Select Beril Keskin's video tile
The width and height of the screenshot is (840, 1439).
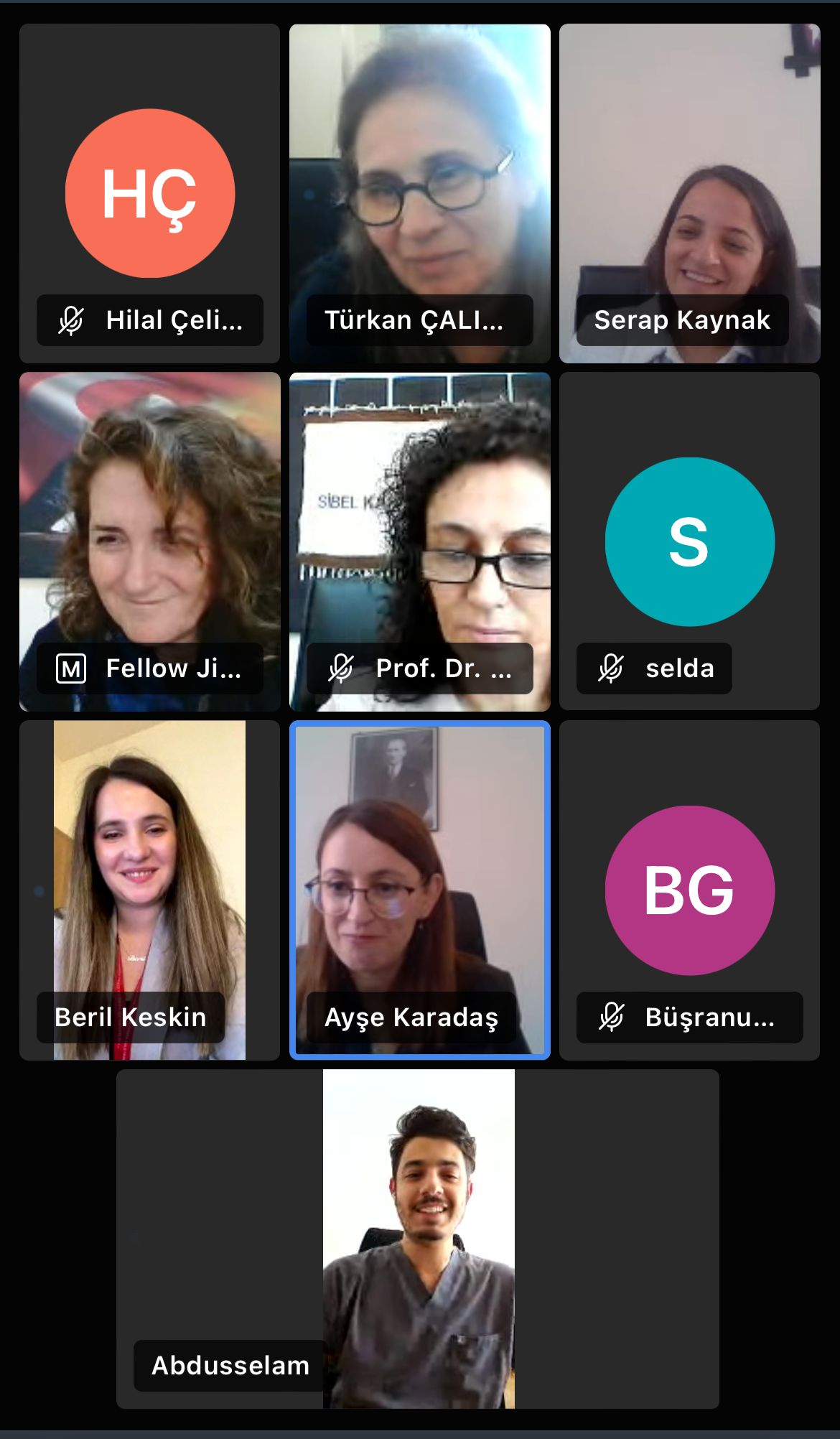click(149, 890)
